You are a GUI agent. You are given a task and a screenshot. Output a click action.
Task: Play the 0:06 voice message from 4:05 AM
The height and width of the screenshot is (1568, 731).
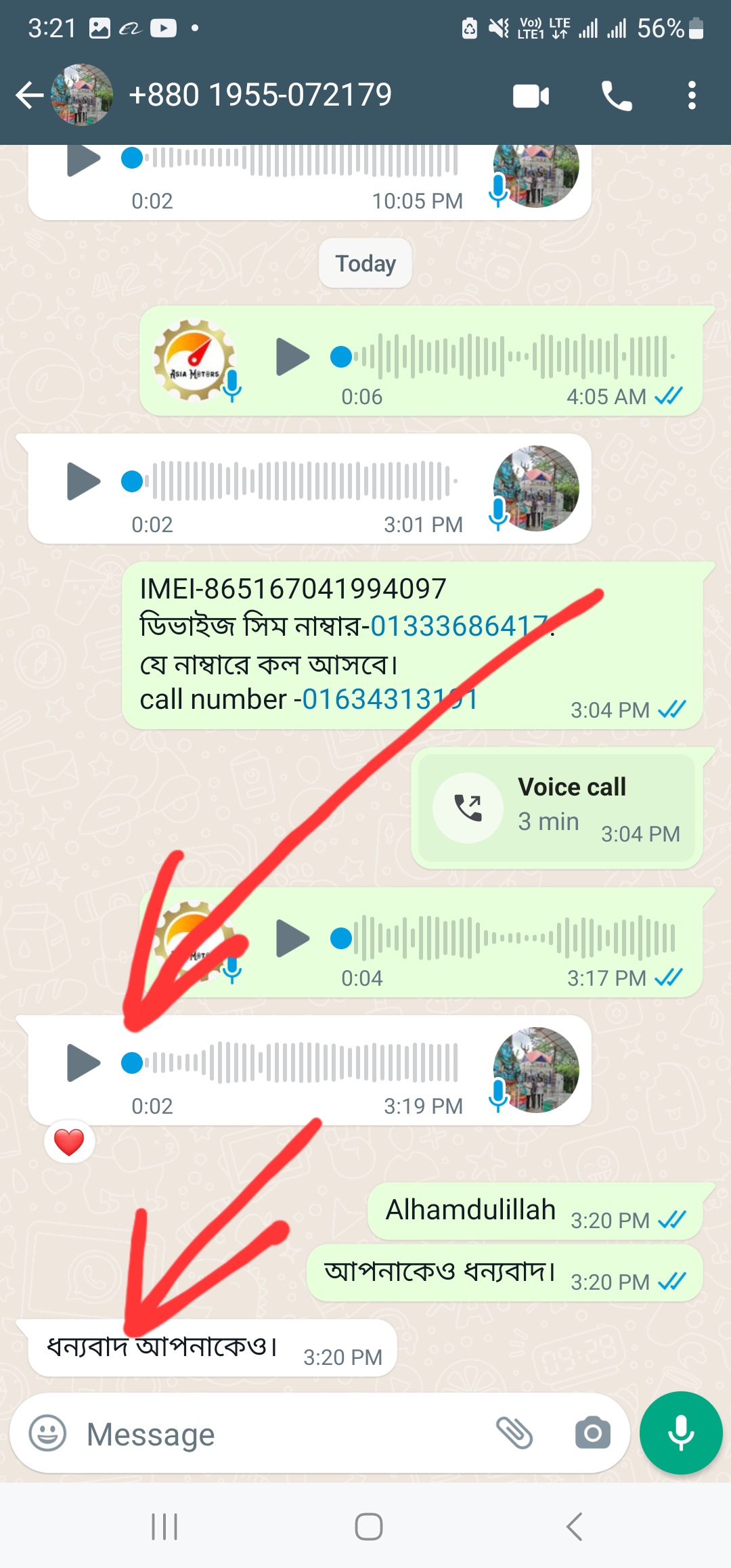[x=292, y=357]
